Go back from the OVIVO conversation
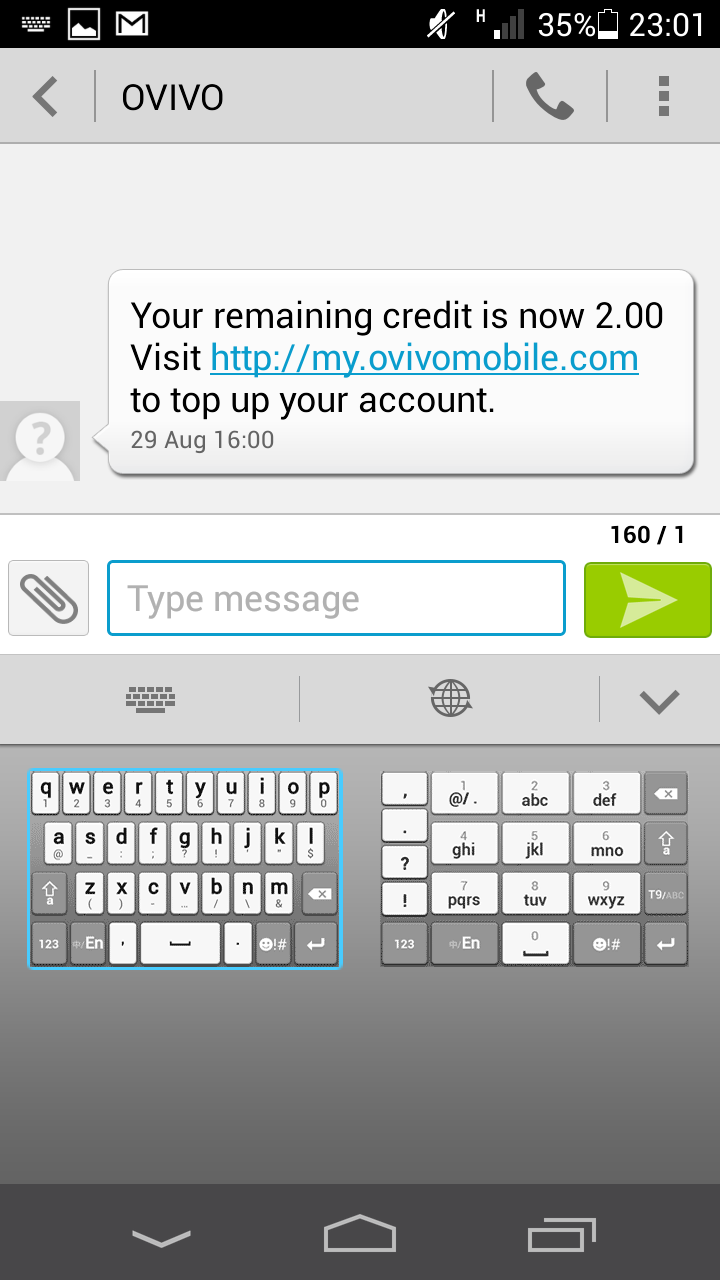 point(46,97)
